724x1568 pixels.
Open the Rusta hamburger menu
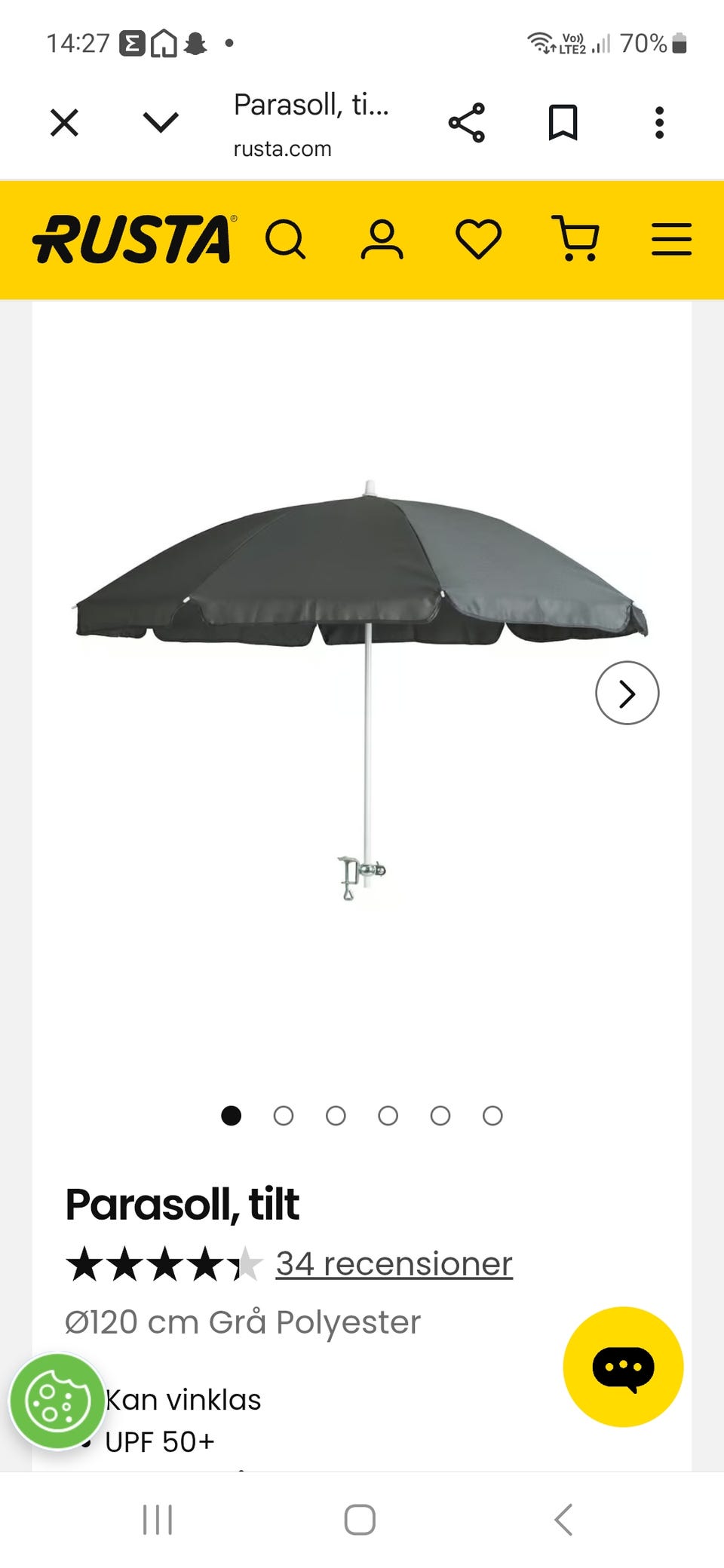click(671, 240)
